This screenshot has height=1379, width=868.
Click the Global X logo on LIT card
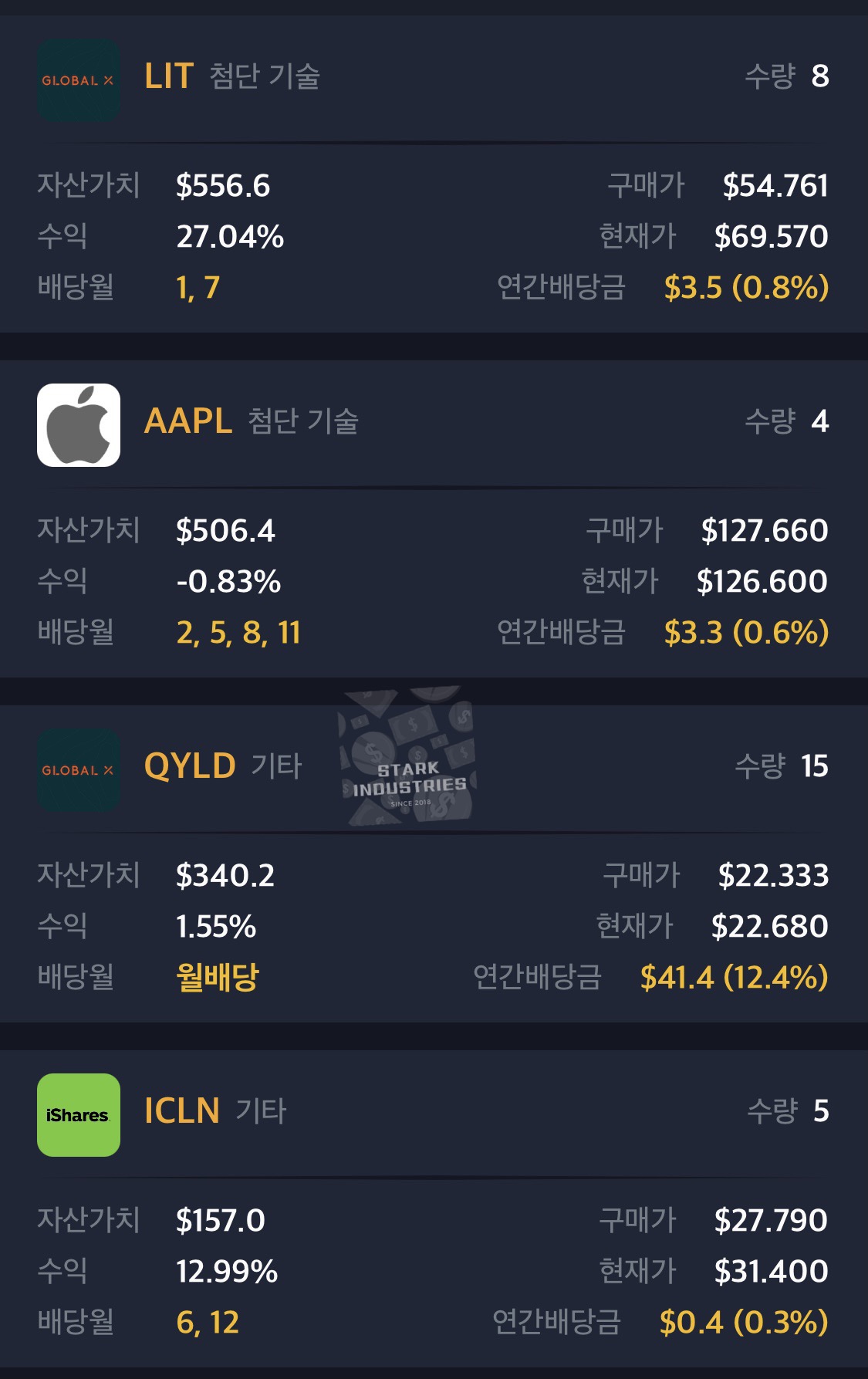click(77, 79)
